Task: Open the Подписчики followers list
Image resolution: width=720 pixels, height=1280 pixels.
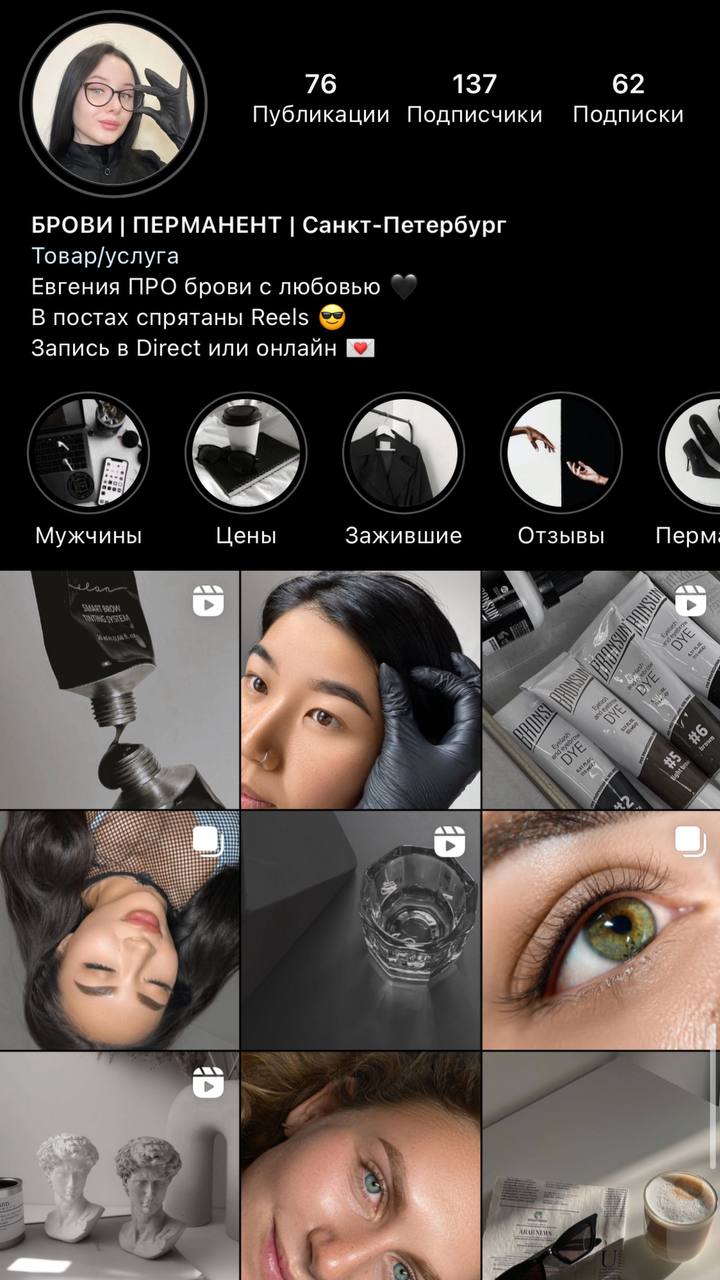Action: [x=474, y=98]
